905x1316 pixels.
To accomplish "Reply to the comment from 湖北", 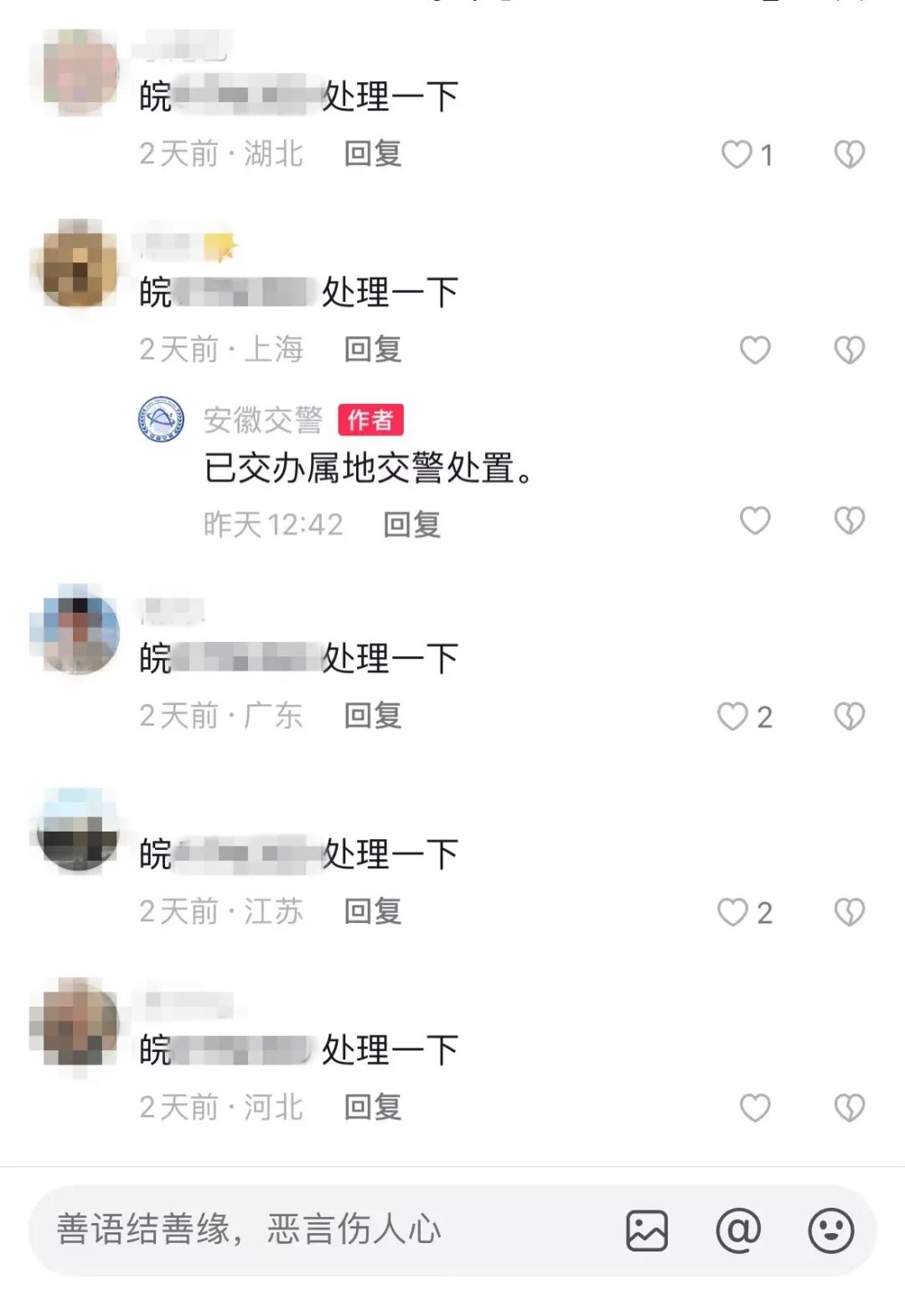I will 373,154.
